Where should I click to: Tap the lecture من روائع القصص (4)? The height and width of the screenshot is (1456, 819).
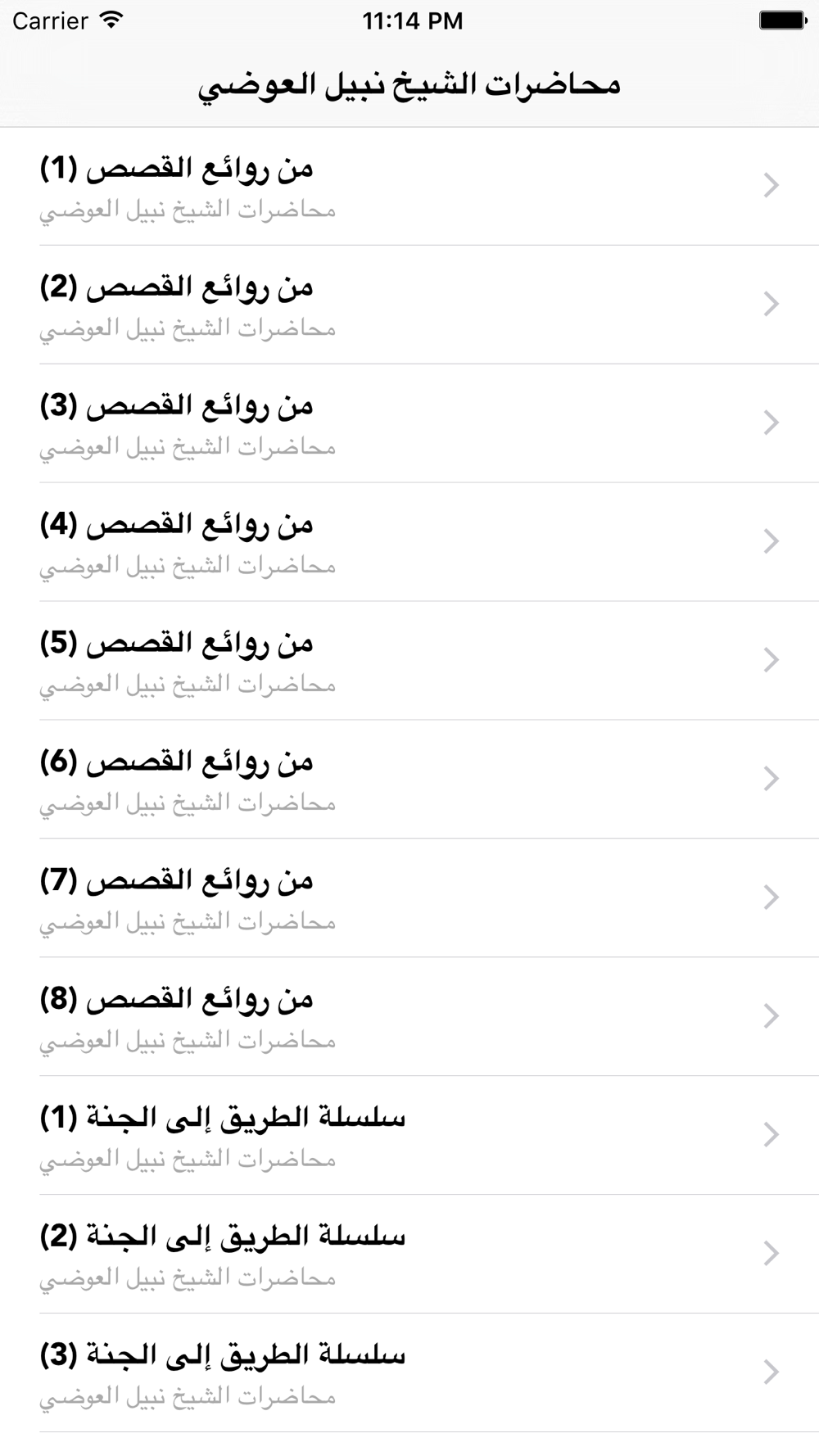409,542
